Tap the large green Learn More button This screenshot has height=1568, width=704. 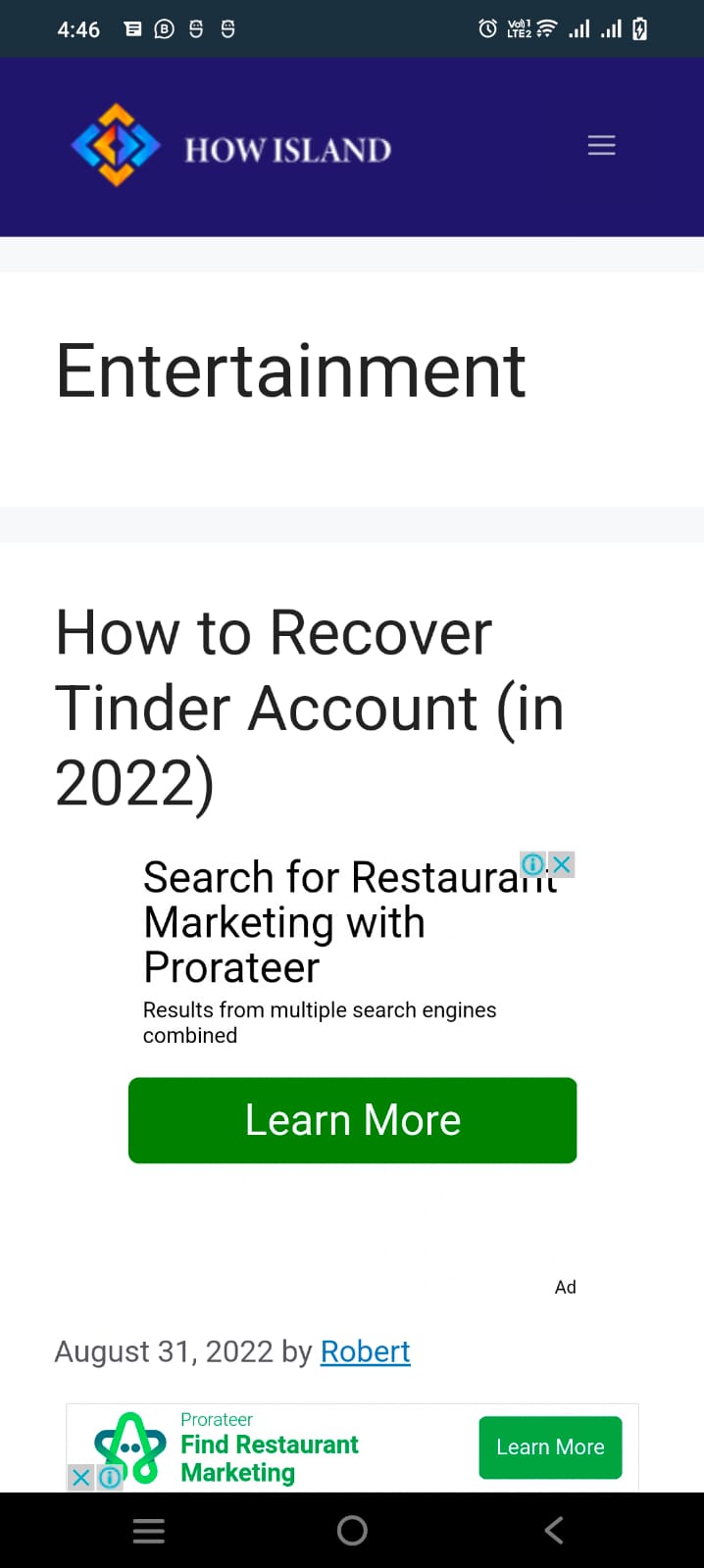[x=352, y=1120]
